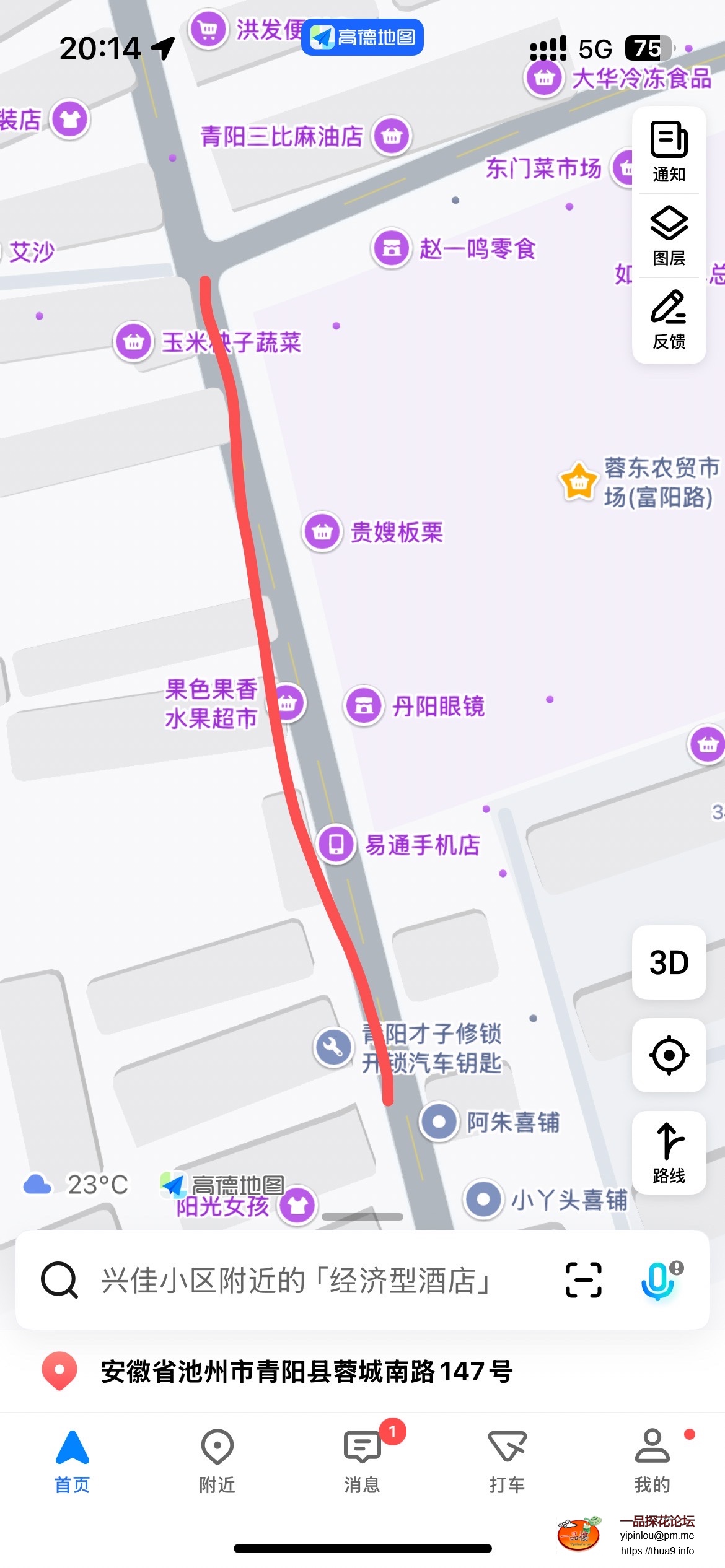This screenshot has height=1568, width=725.
Task: Start voice search with the microphone
Action: [x=657, y=1280]
